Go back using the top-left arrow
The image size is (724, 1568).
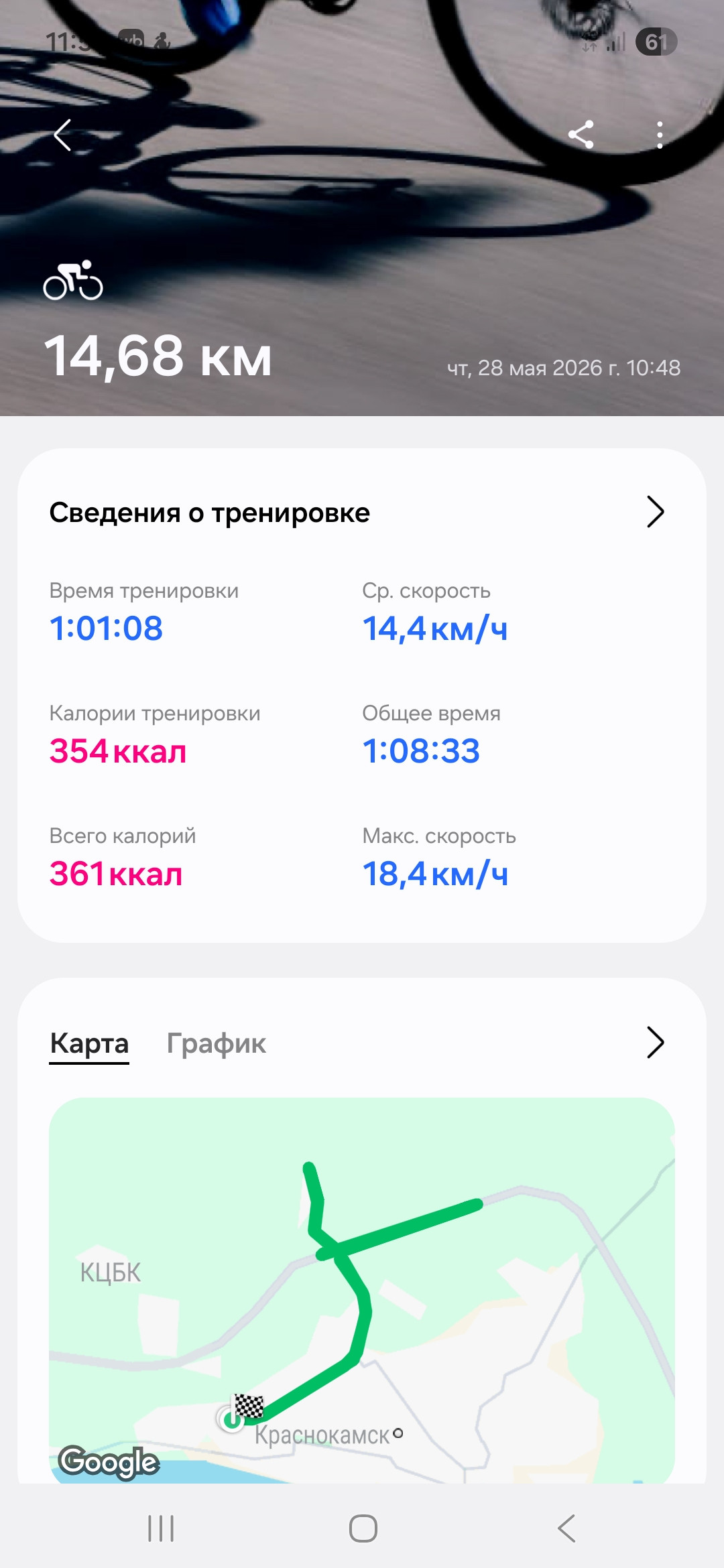(62, 135)
